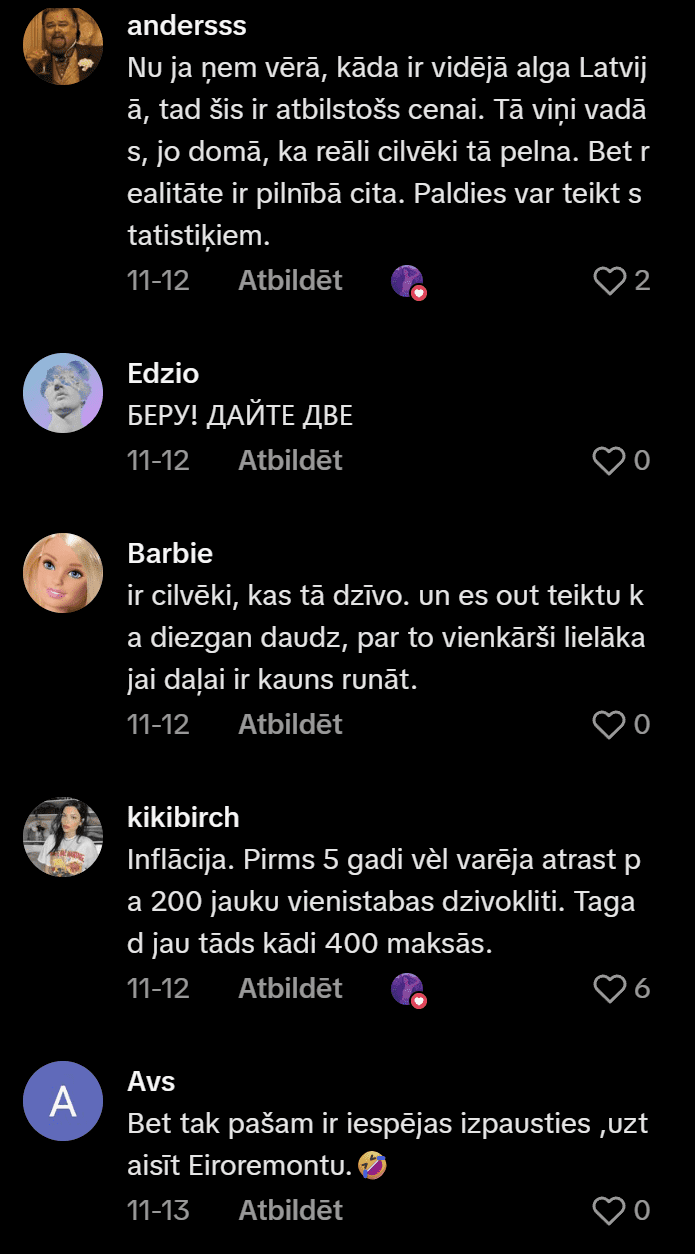Like kikibirch's comment about inflation
695x1254 pixels.
pos(609,989)
